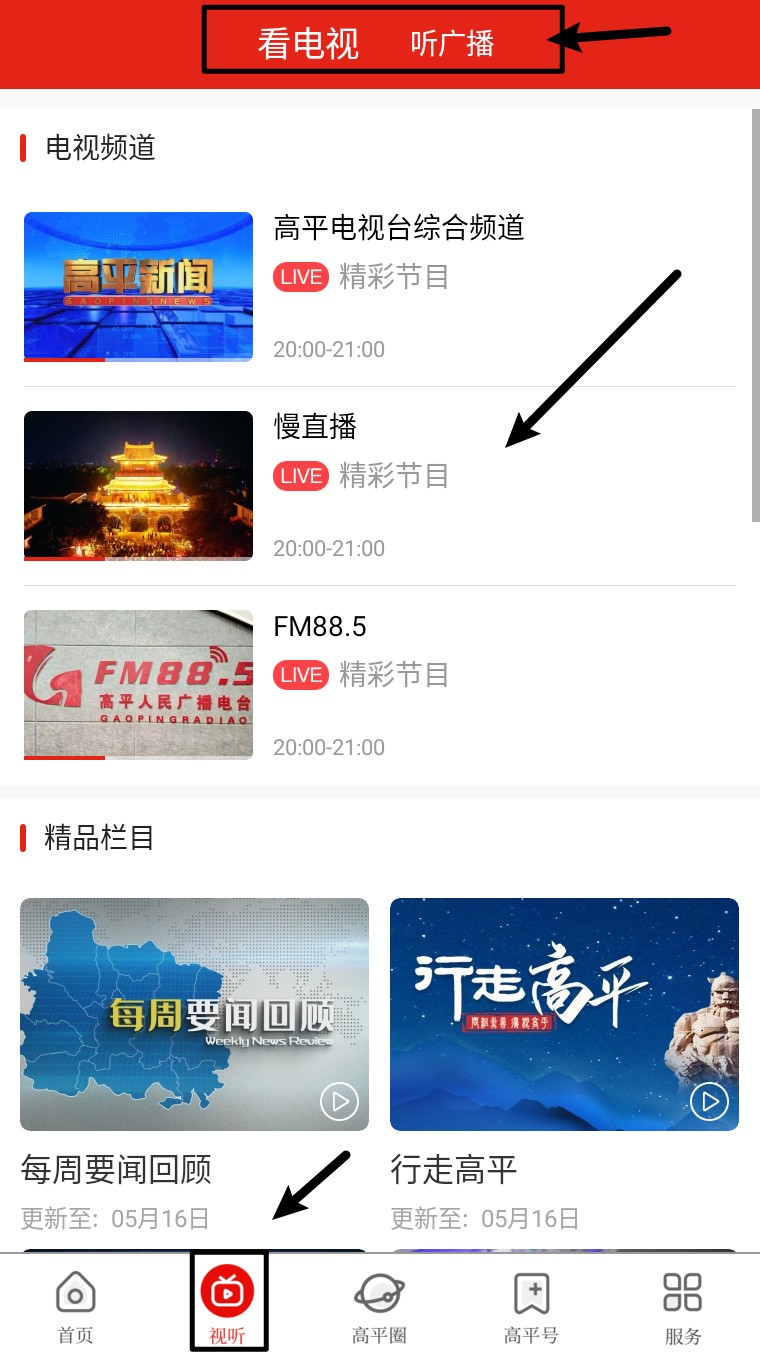760x1355 pixels.
Task: Open the 高平圈 tab
Action: (x=379, y=1306)
